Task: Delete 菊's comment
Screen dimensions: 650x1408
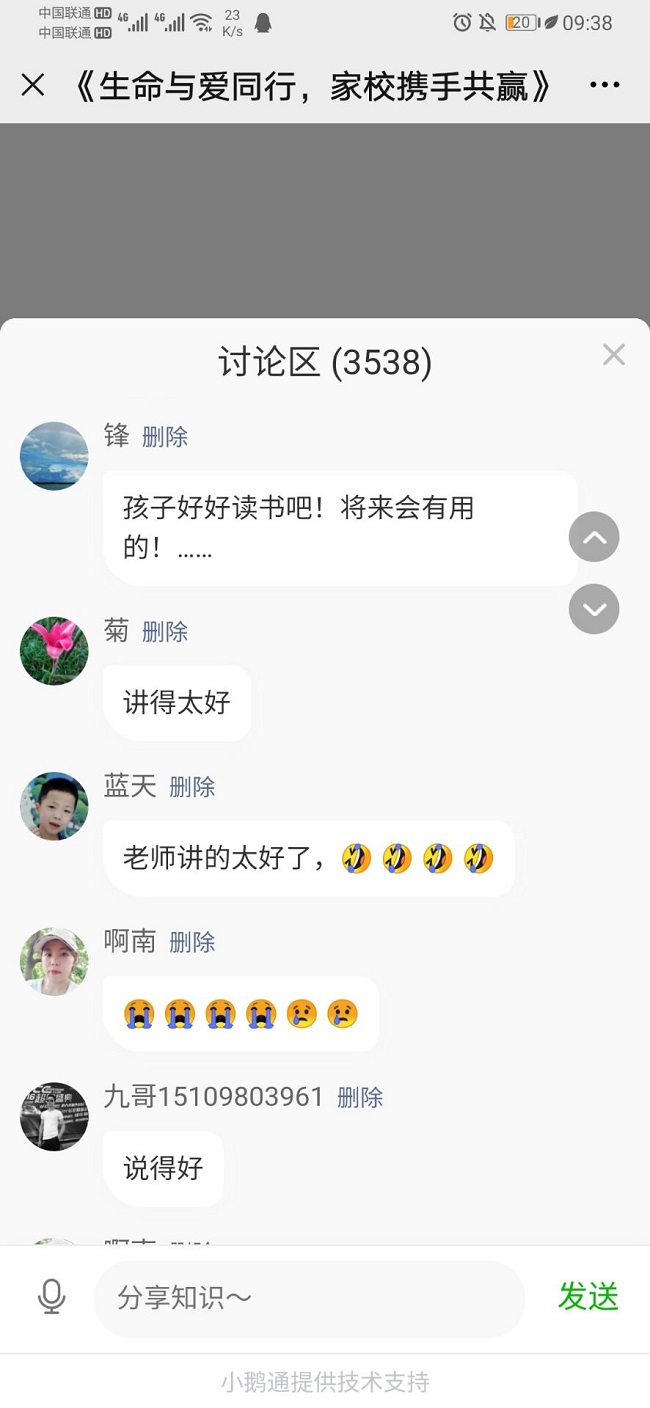Action: 165,631
